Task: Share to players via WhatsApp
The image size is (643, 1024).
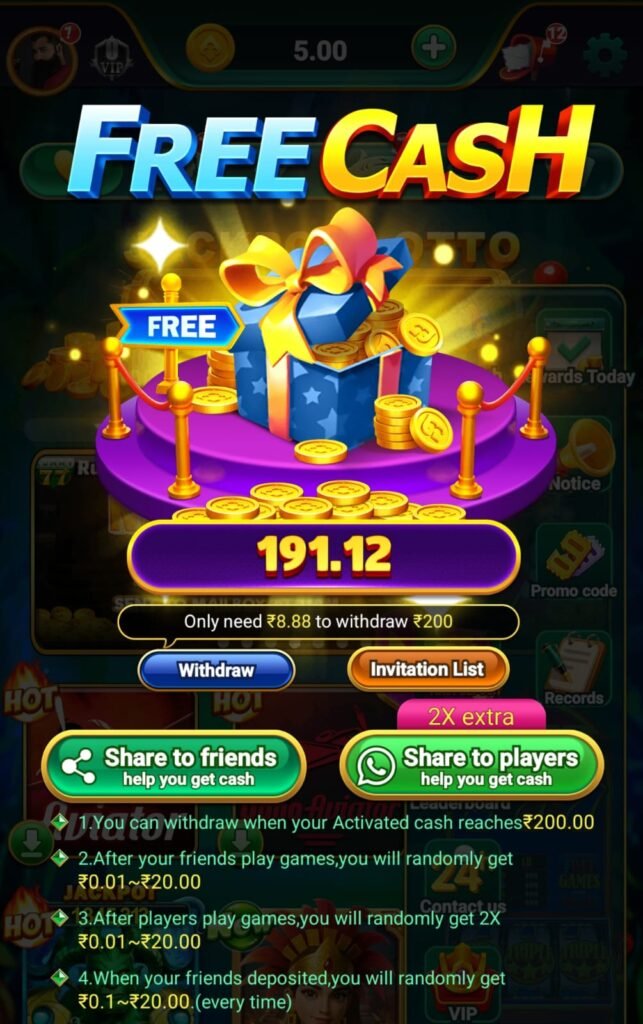Action: (x=471, y=766)
